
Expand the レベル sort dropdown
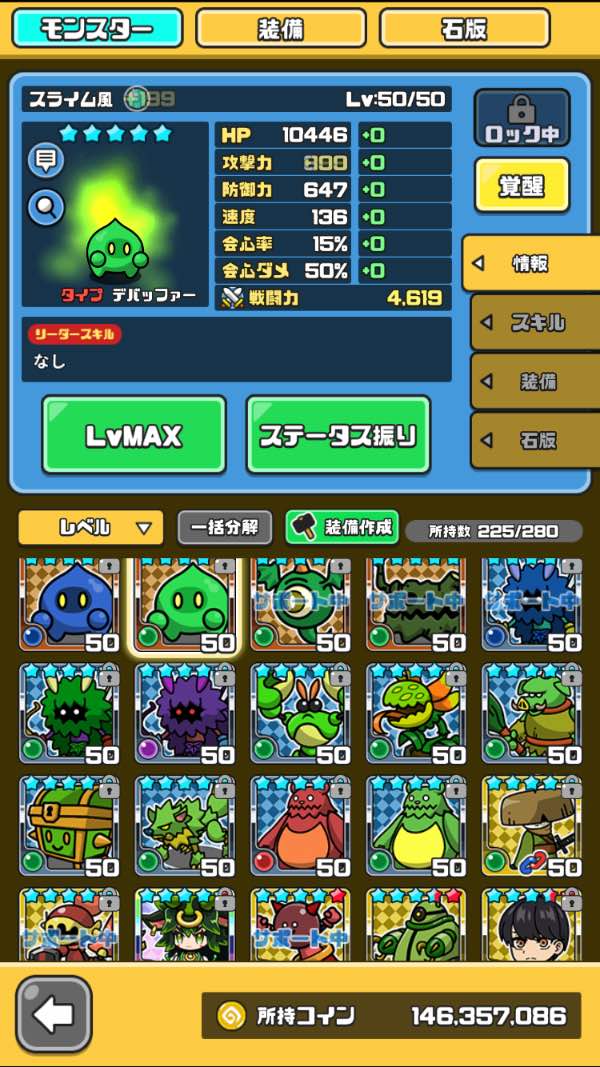[x=91, y=527]
